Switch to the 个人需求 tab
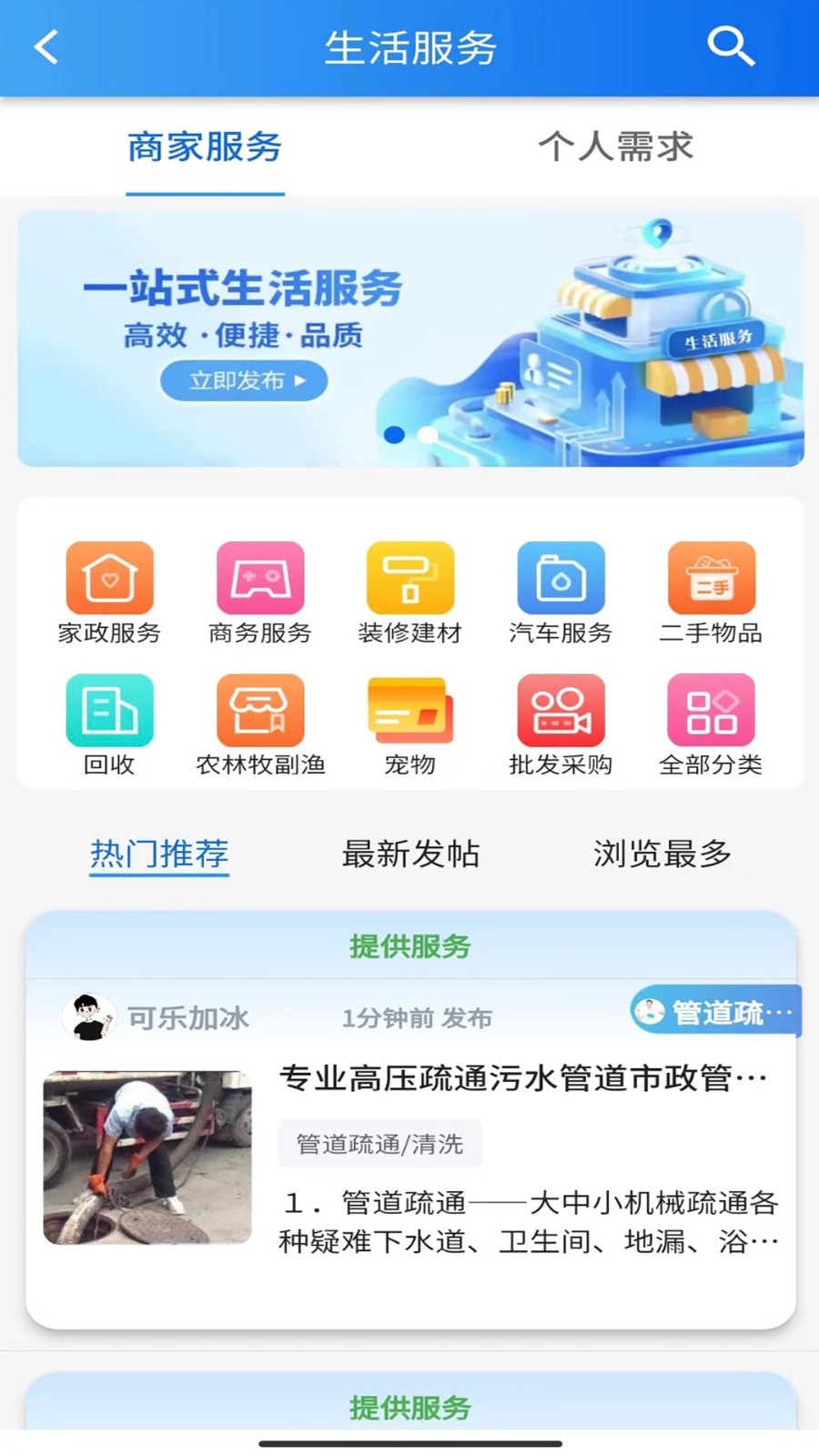This screenshot has height=1456, width=819. tap(616, 146)
